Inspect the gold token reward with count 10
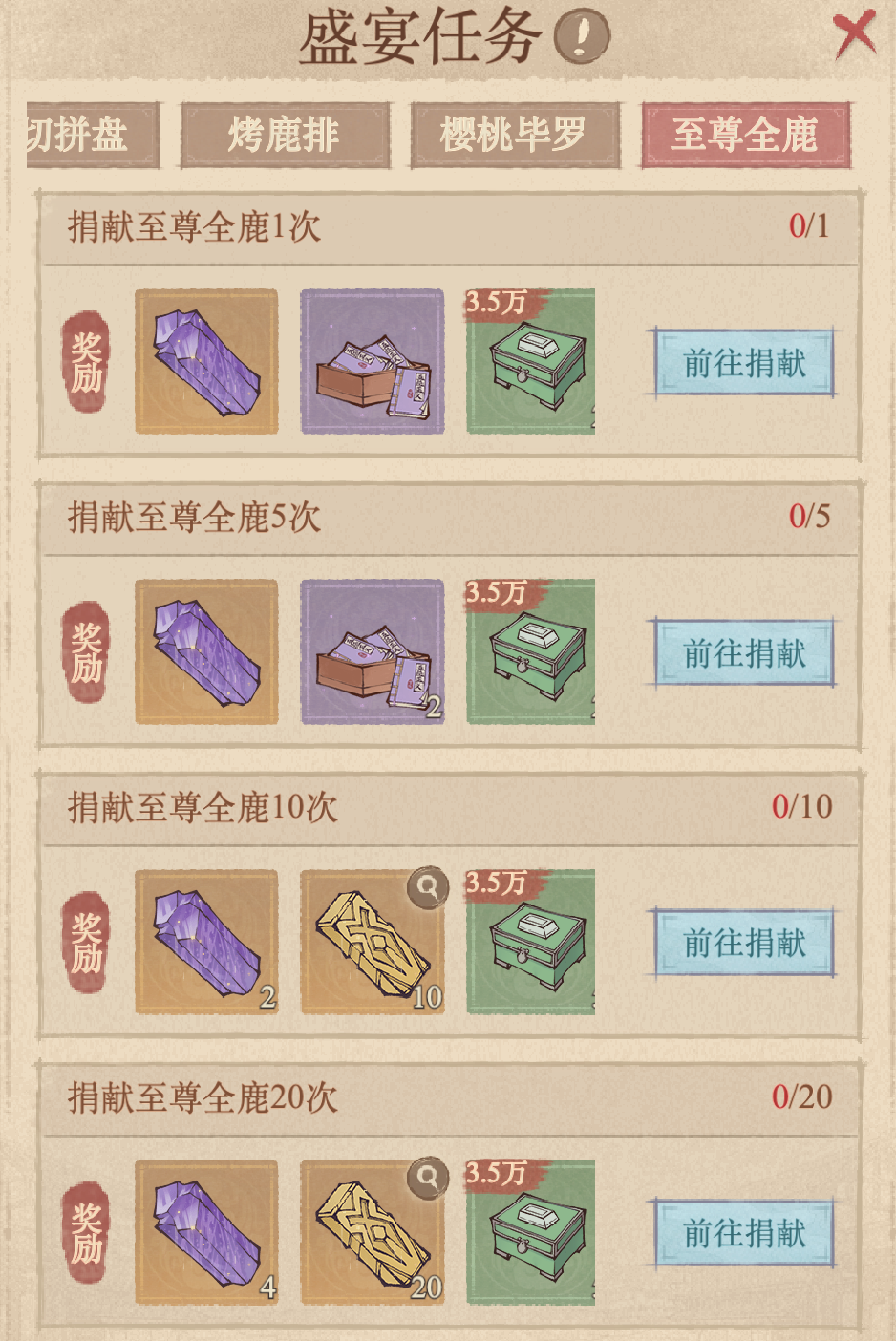 coord(373,942)
